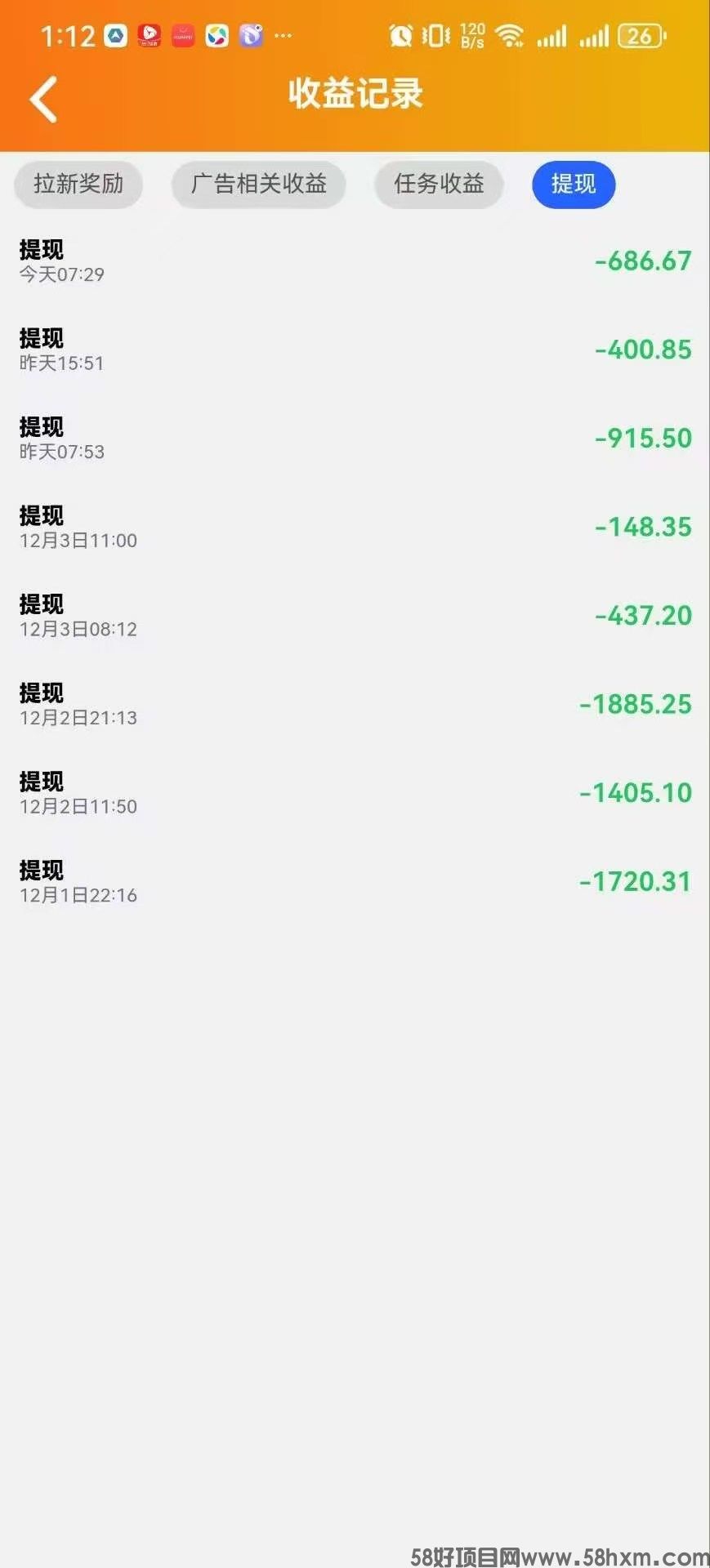Tap the battery indicator showing 26

coord(638,36)
